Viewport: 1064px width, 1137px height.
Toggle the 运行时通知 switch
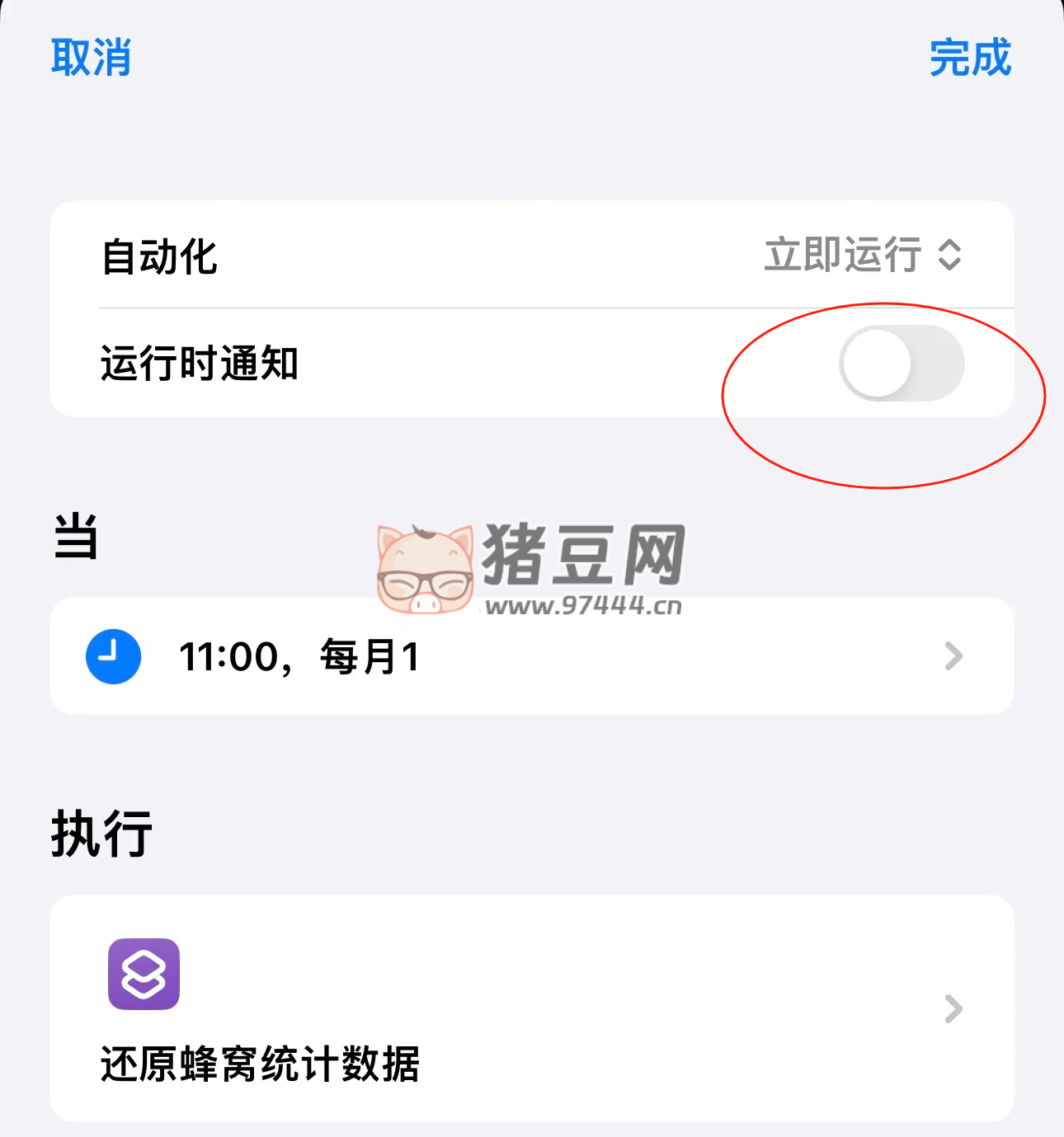pyautogui.click(x=902, y=364)
